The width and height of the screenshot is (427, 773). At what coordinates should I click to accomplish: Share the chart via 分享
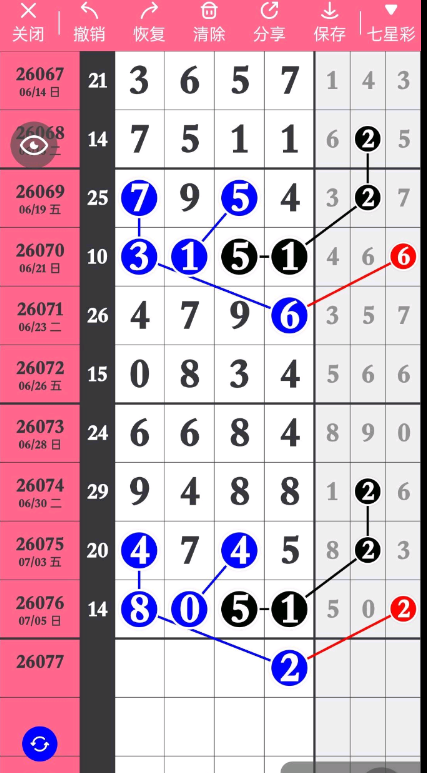(x=269, y=23)
